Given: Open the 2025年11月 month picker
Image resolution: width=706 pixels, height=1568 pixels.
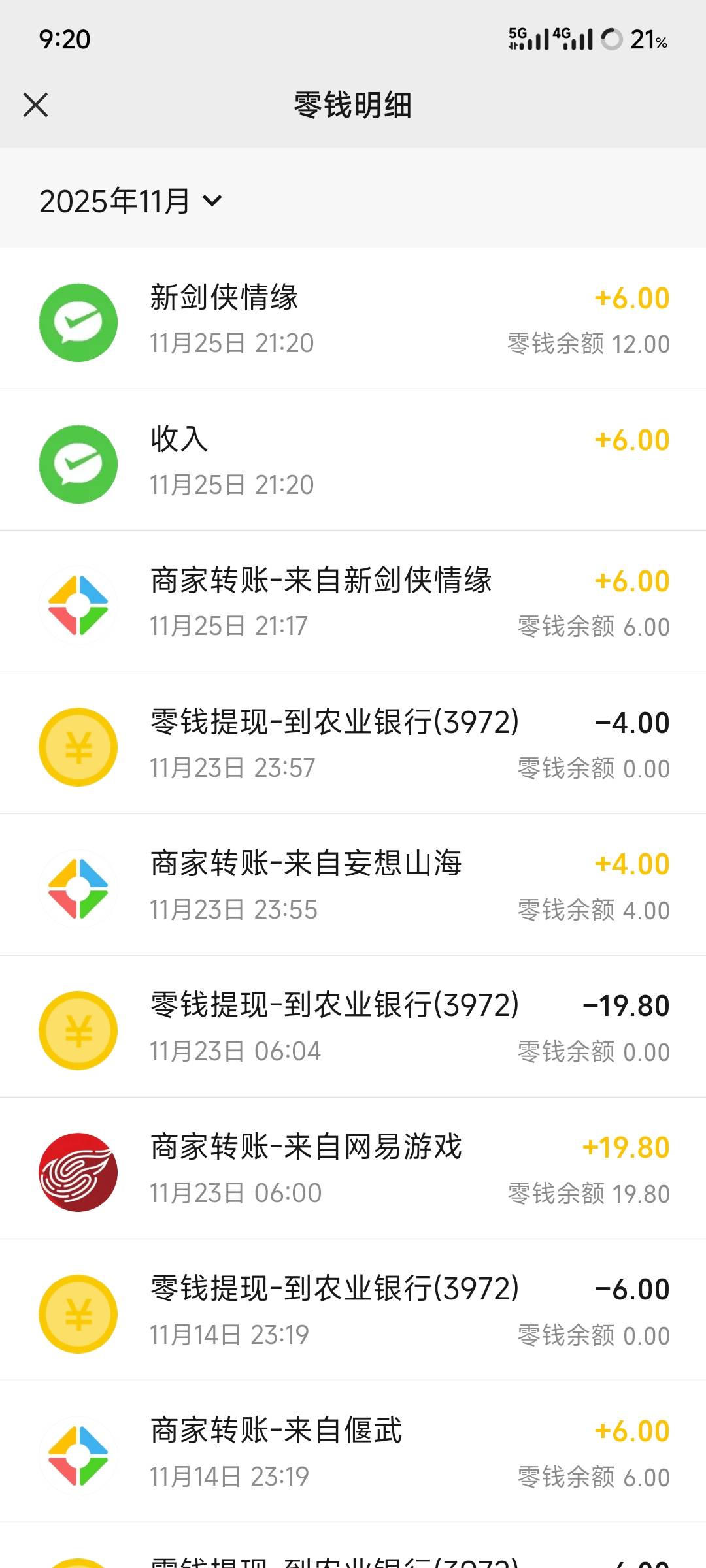Looking at the screenshot, I should pyautogui.click(x=131, y=201).
